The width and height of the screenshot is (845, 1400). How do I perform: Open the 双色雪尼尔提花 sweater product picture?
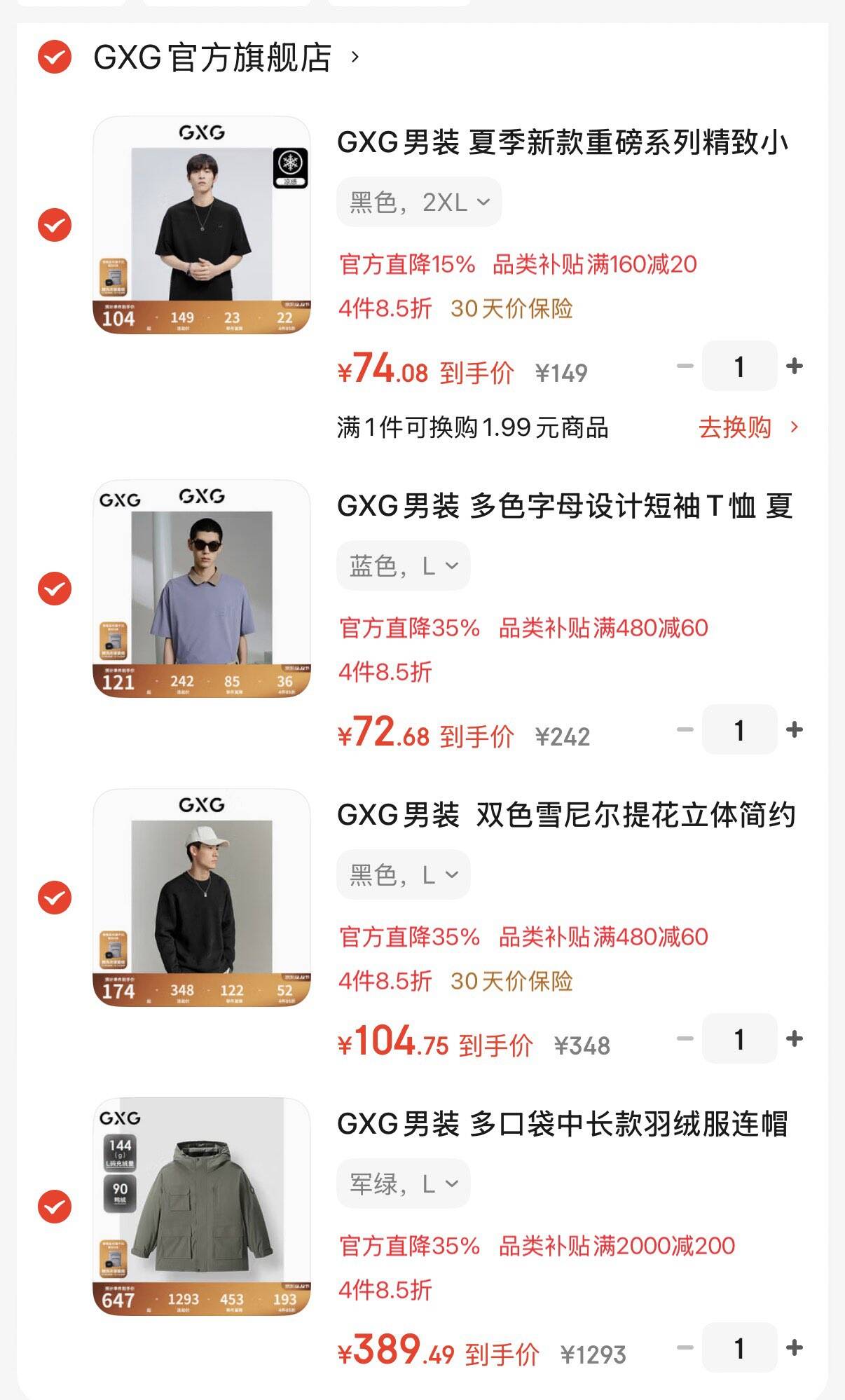point(202,898)
